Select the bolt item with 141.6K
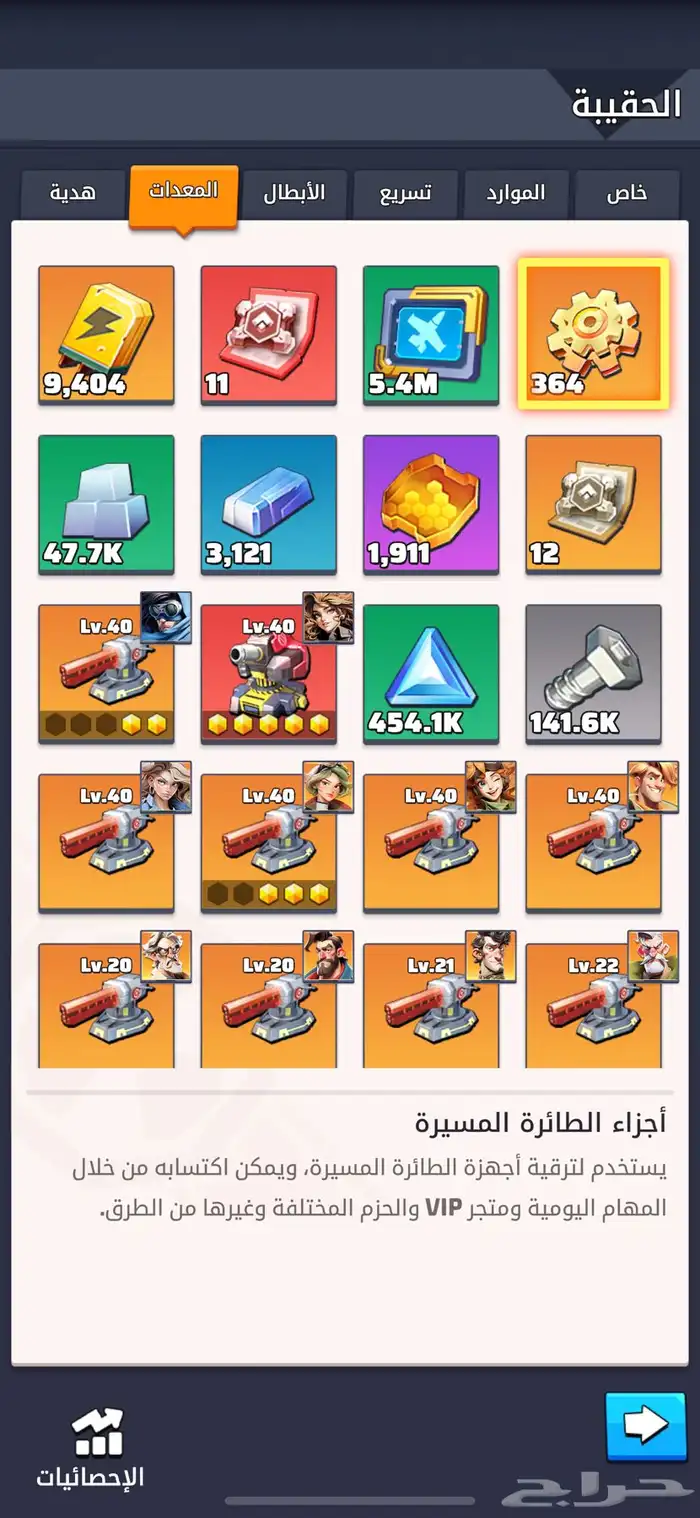The image size is (700, 1518). point(593,674)
